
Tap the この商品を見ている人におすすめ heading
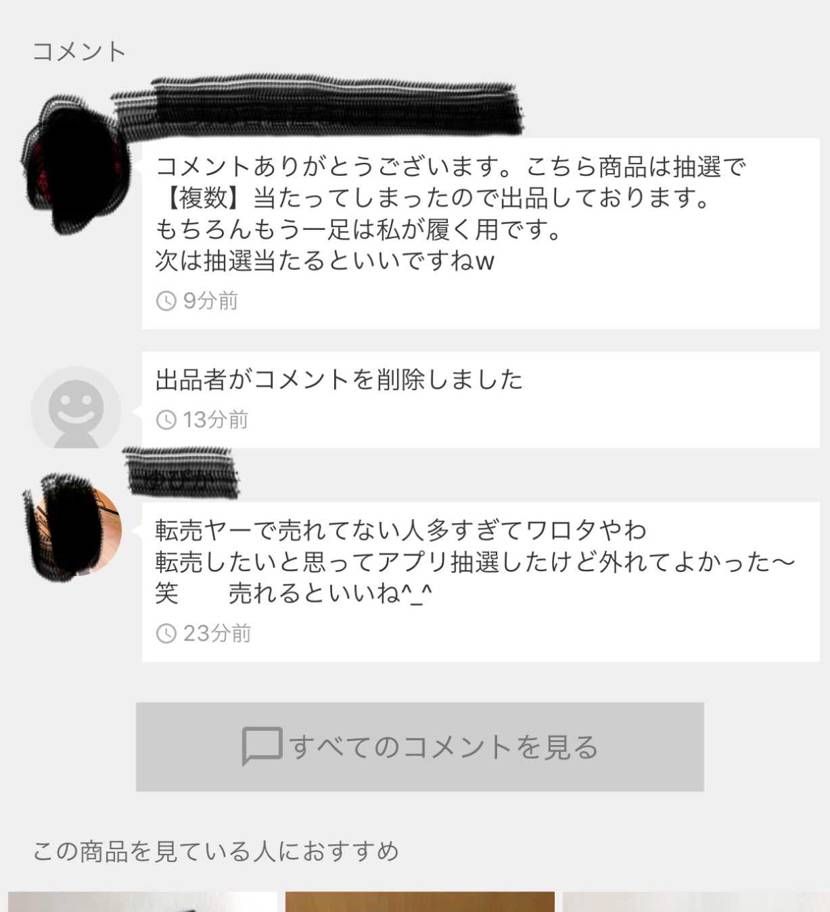click(216, 848)
